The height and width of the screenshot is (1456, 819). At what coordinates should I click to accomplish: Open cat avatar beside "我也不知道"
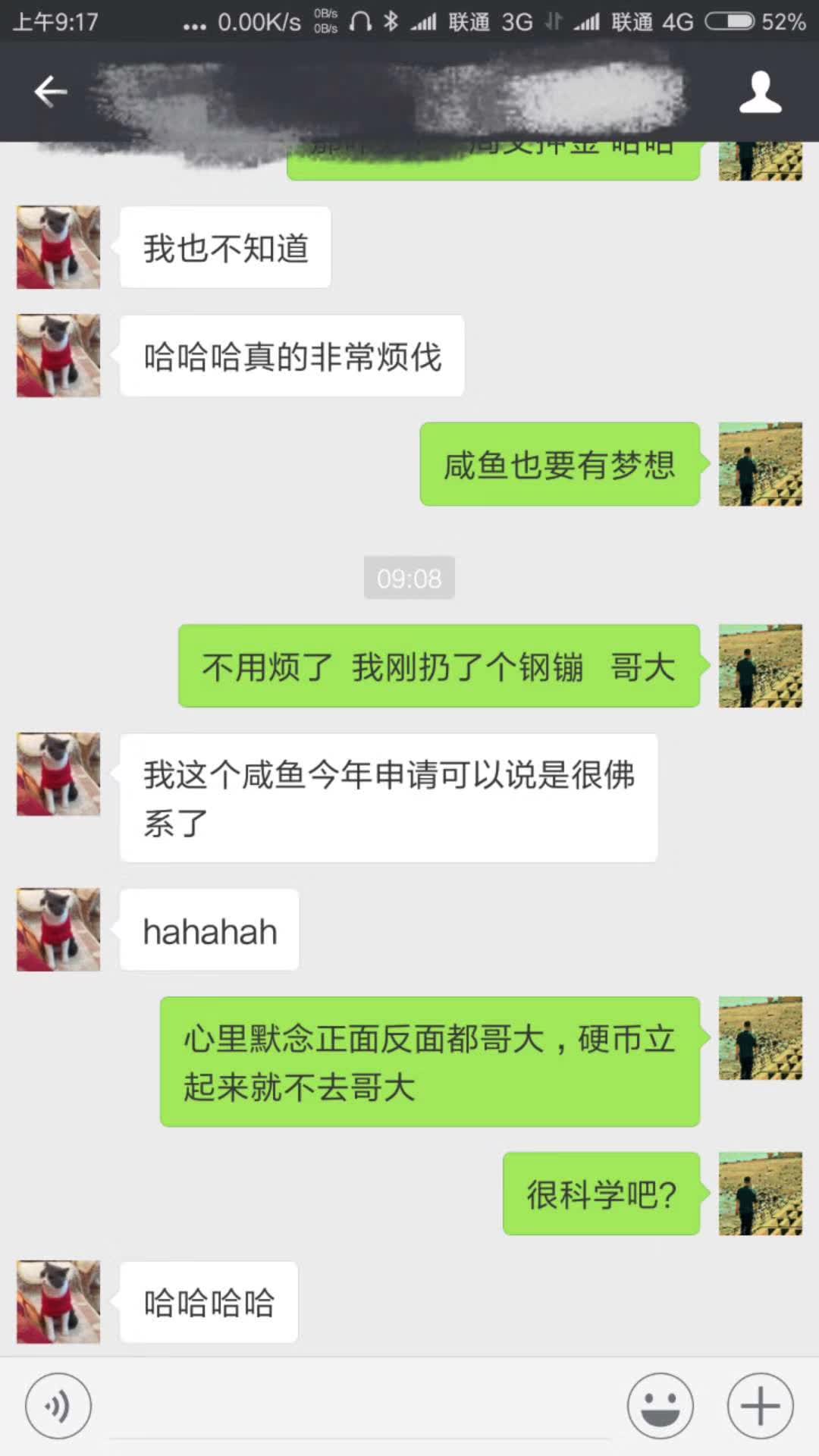[x=58, y=247]
